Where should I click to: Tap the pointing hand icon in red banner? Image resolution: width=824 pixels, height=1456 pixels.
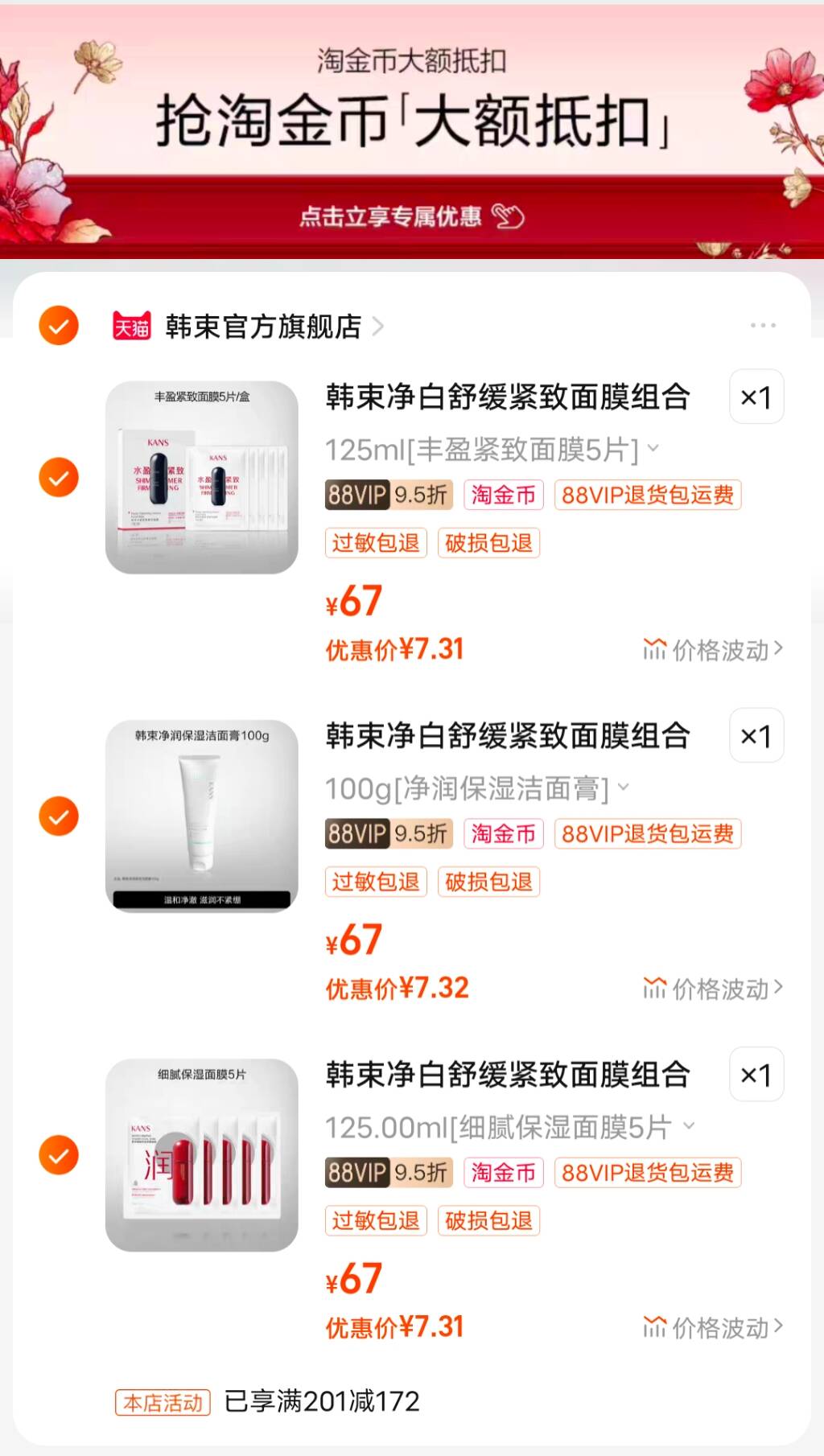click(x=510, y=216)
